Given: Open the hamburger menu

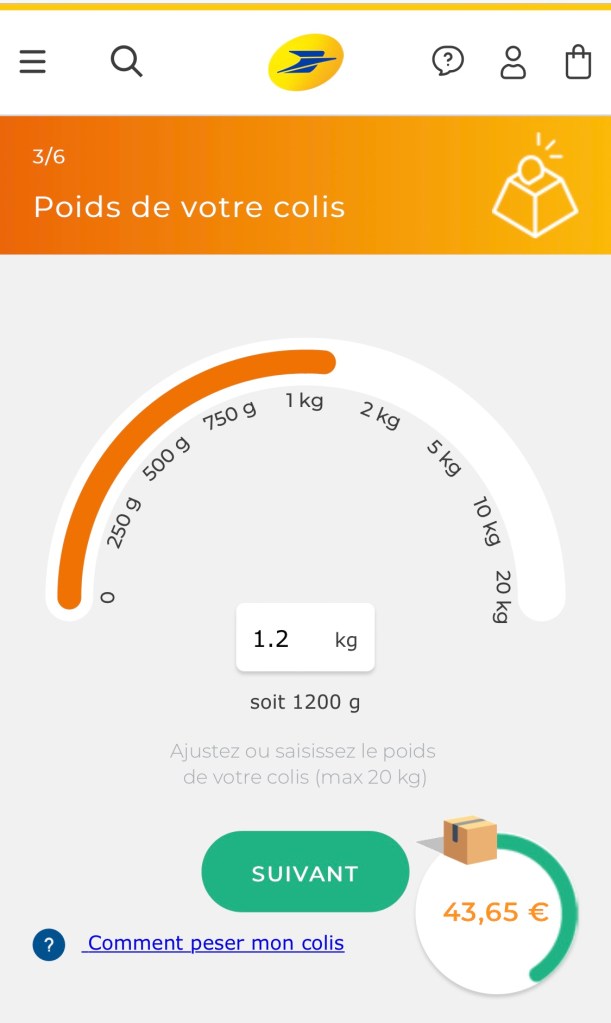Looking at the screenshot, I should click(33, 62).
